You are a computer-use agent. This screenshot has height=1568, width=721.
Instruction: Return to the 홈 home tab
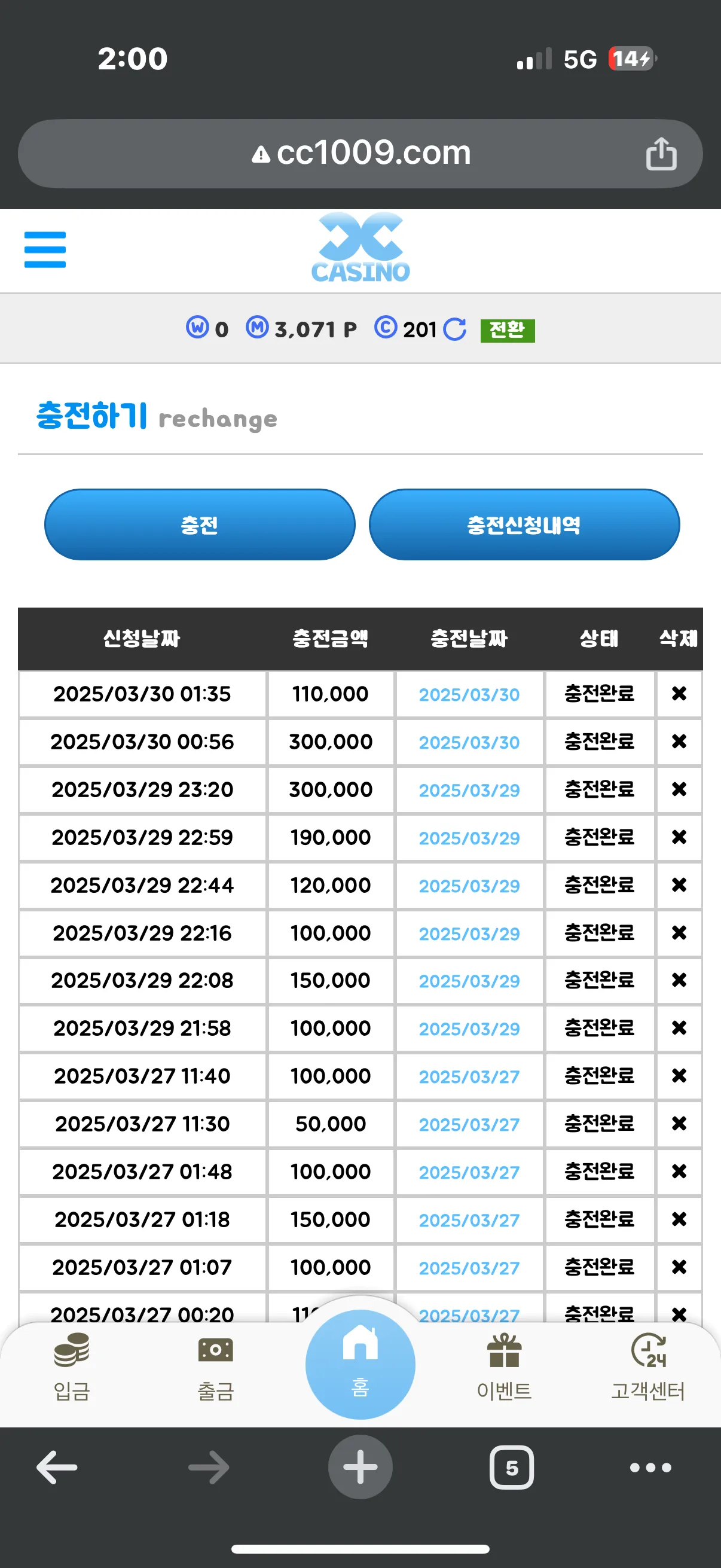[360, 1364]
